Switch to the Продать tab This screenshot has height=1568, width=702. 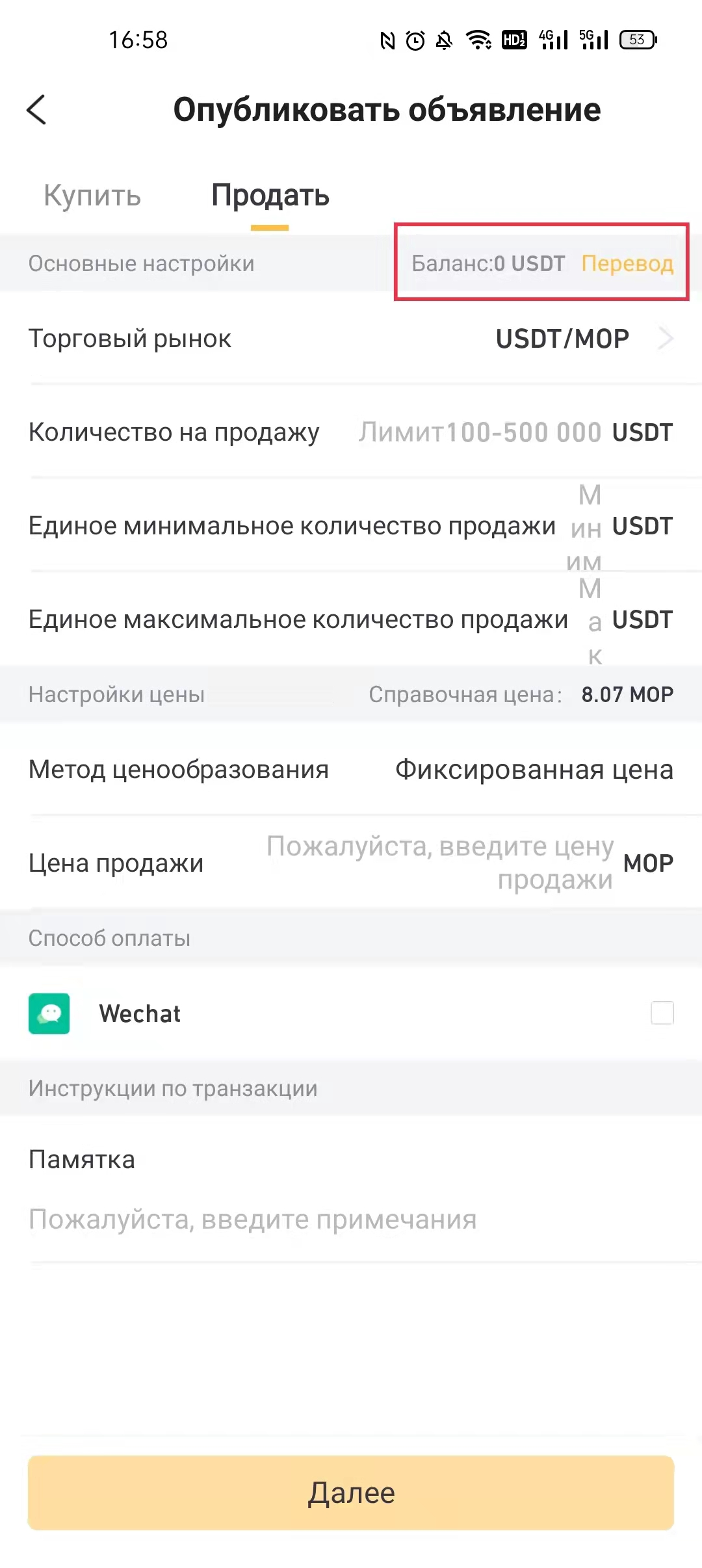[x=270, y=196]
